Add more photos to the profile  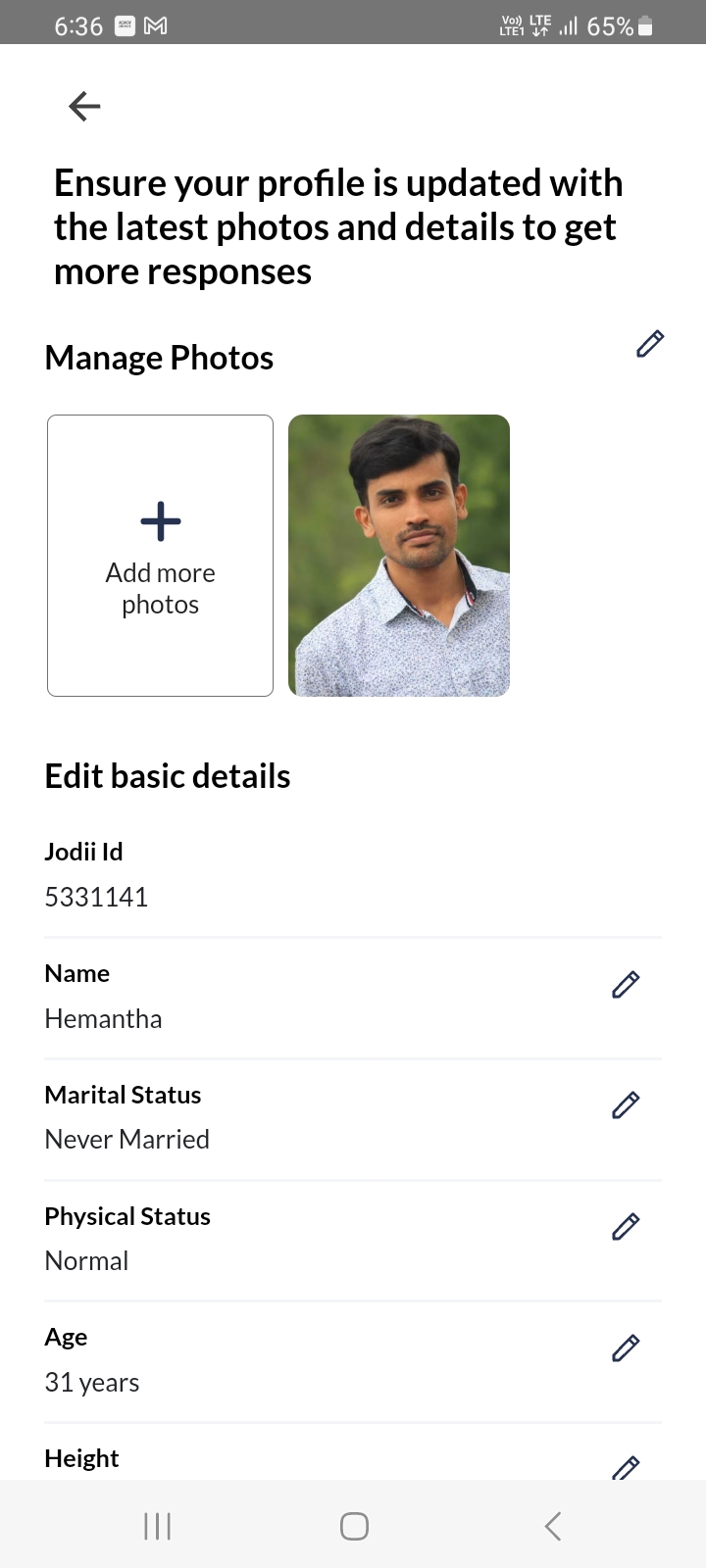pyautogui.click(x=160, y=555)
